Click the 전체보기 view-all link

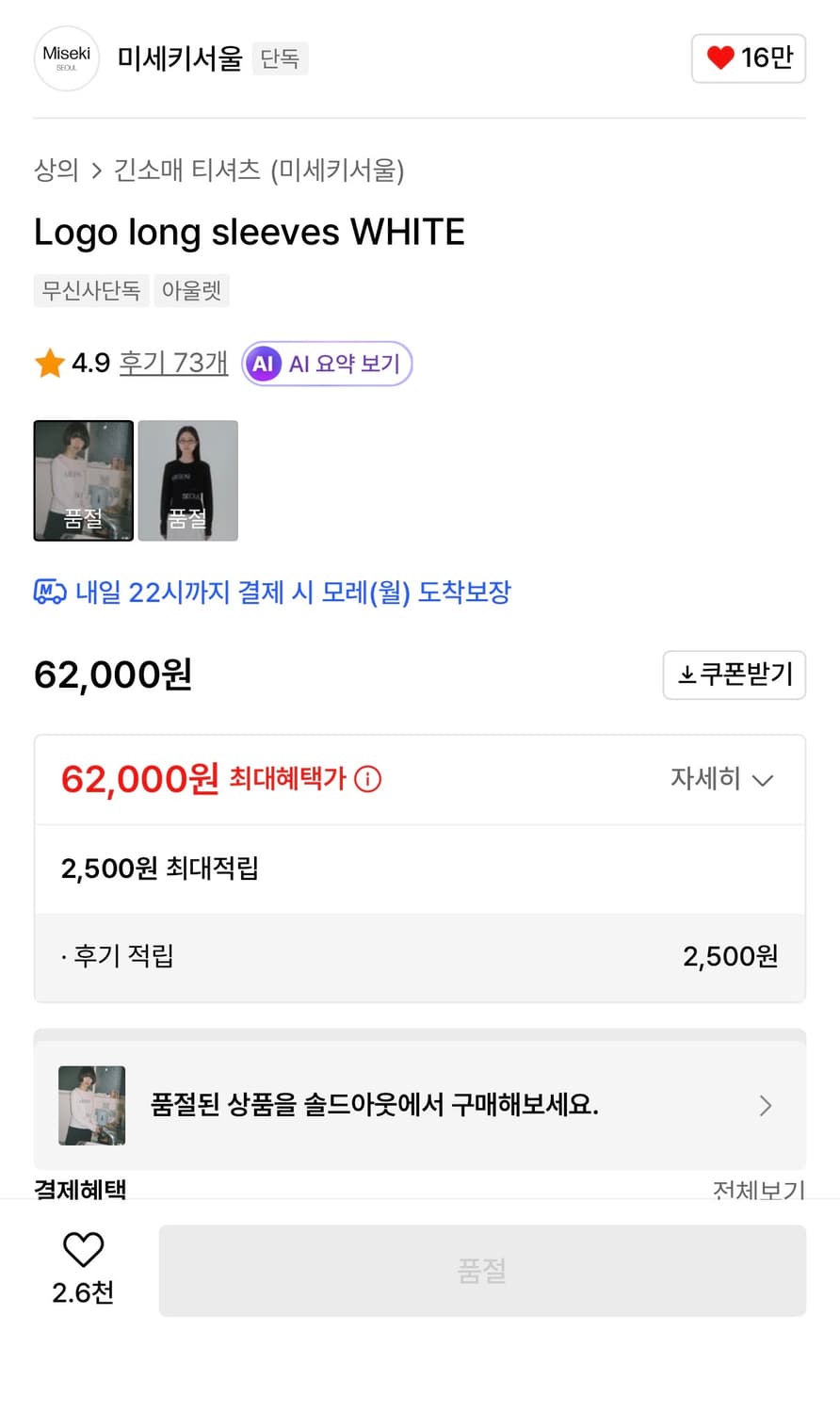[760, 1190]
